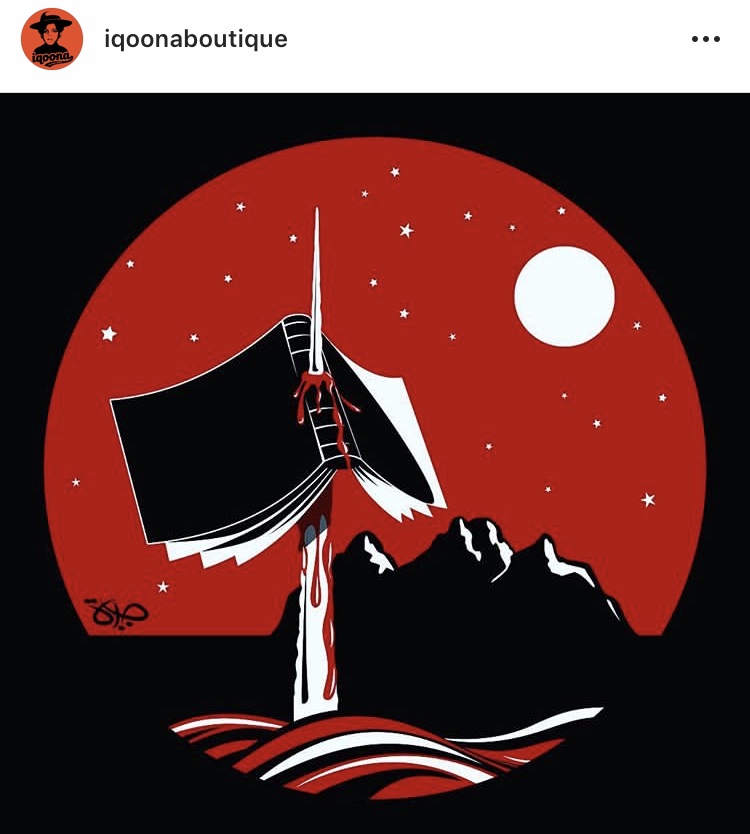Open the post's three-dot options menu
The height and width of the screenshot is (834, 750).
pos(705,40)
